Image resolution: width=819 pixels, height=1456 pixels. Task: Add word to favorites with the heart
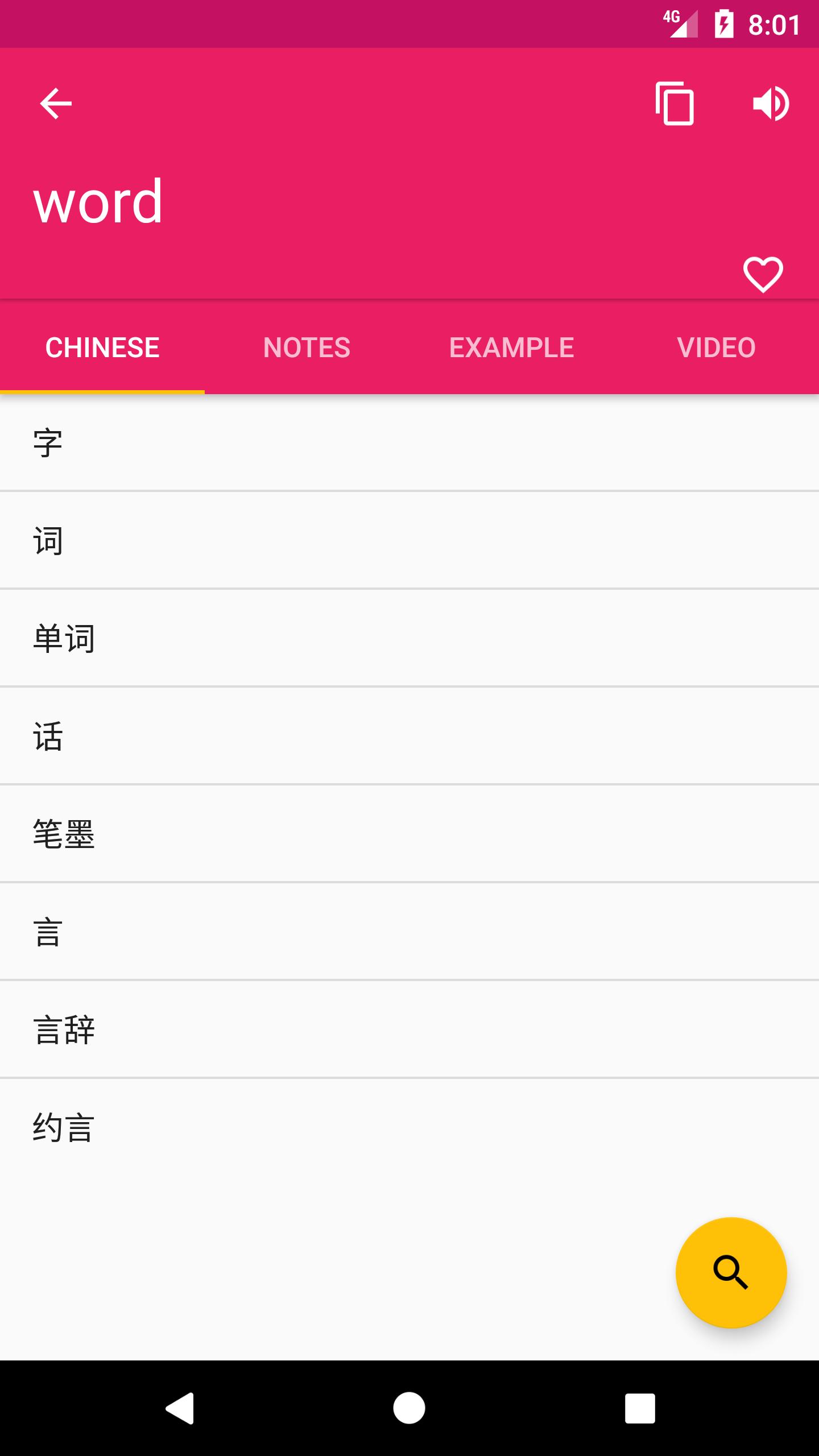(763, 274)
